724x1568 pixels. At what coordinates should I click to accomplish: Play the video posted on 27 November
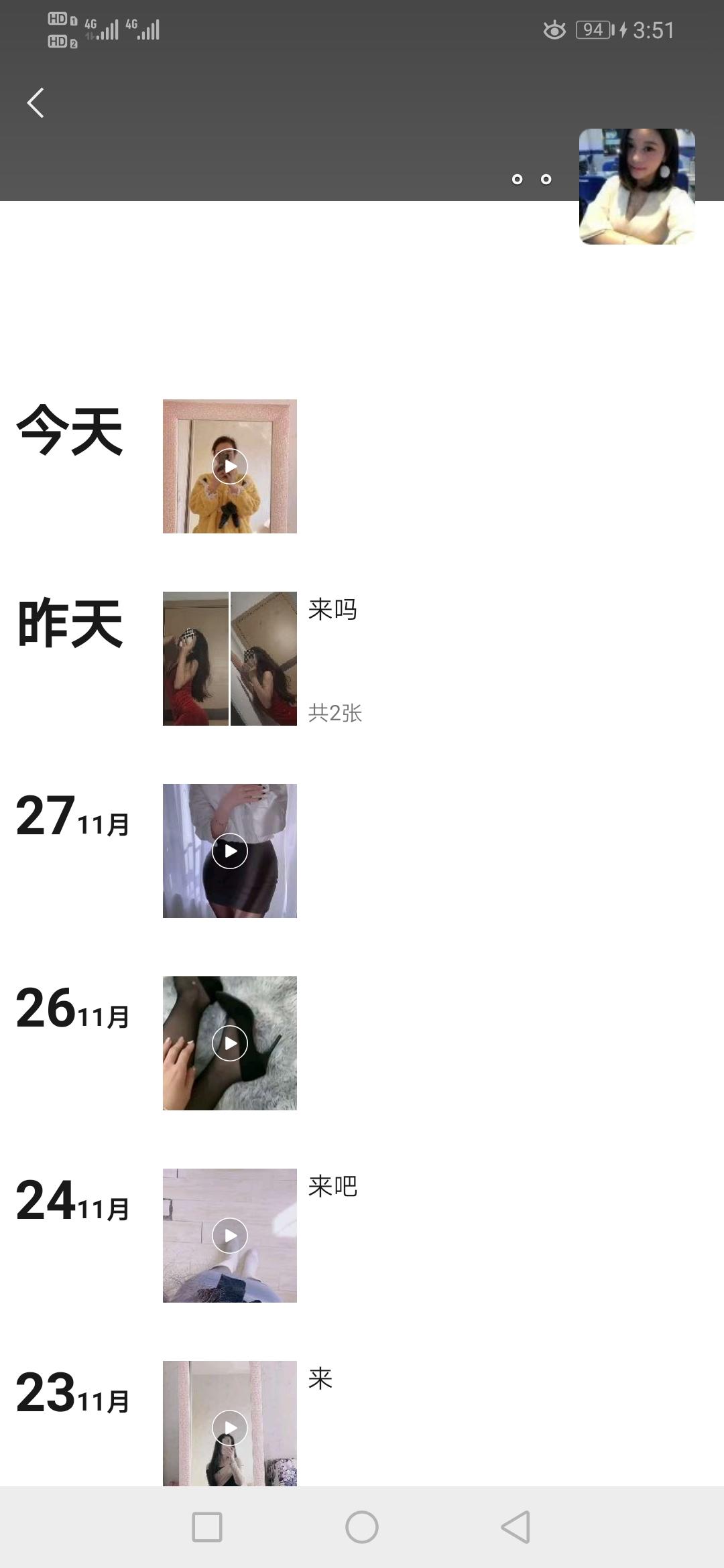230,851
